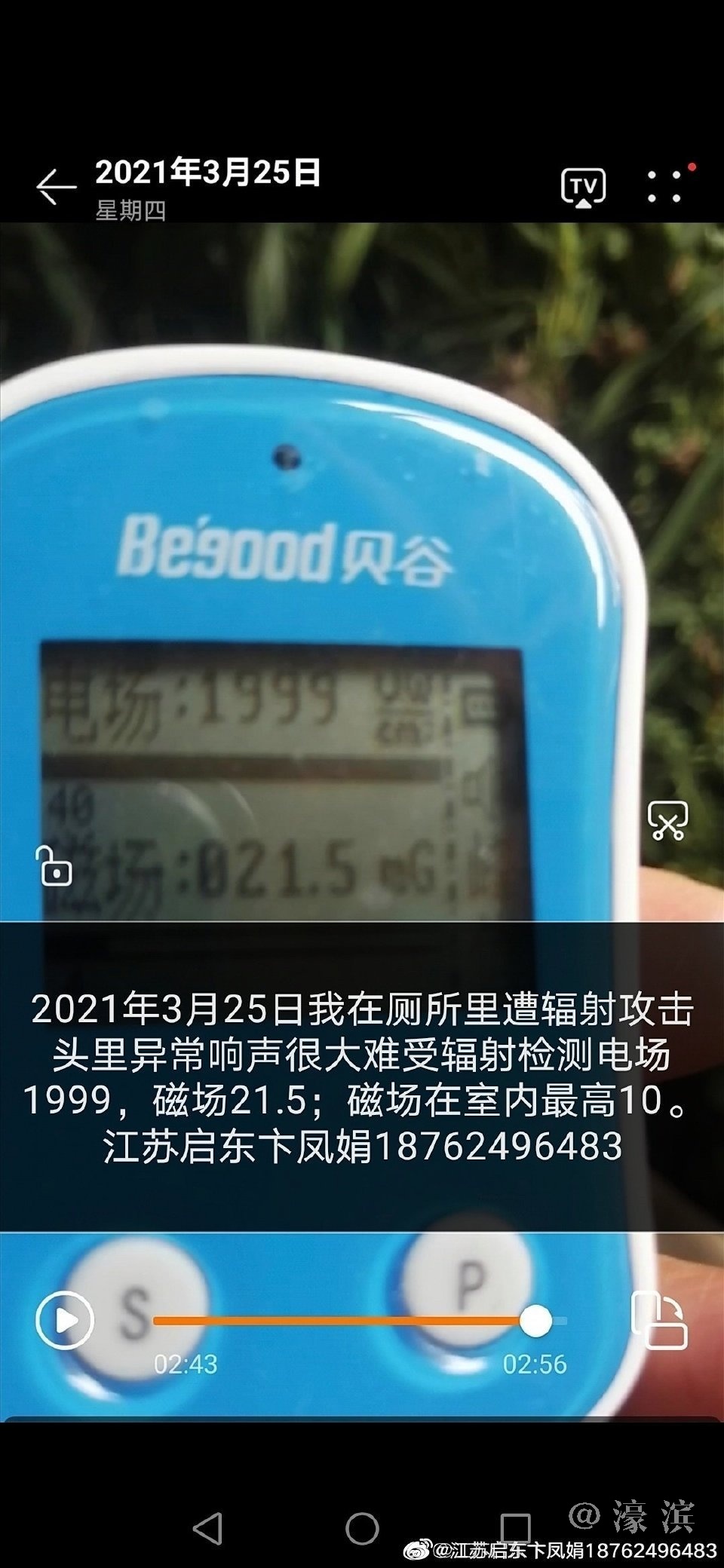724x1568 pixels.
Task: Tap the system back button
Action: click(207, 1527)
